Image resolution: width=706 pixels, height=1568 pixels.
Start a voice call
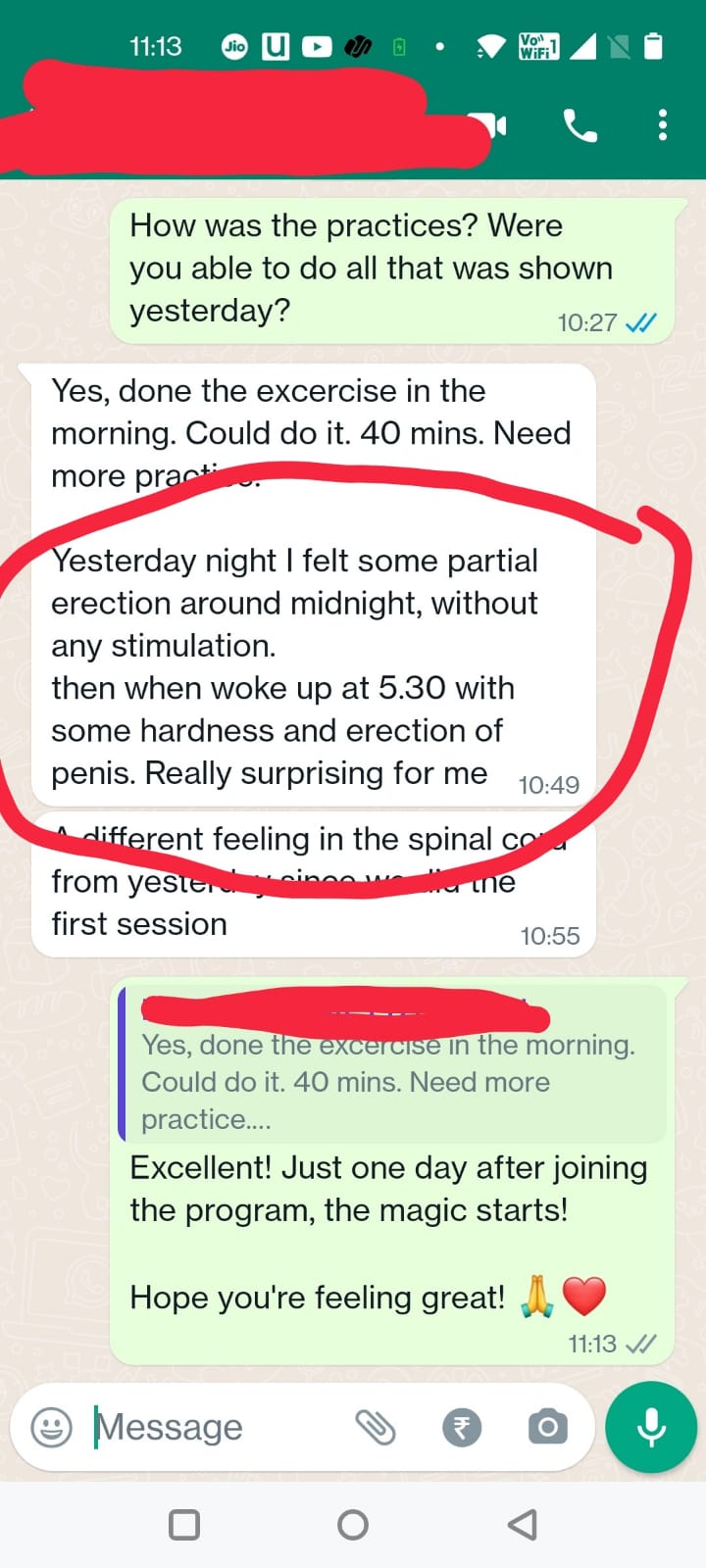[x=580, y=125]
